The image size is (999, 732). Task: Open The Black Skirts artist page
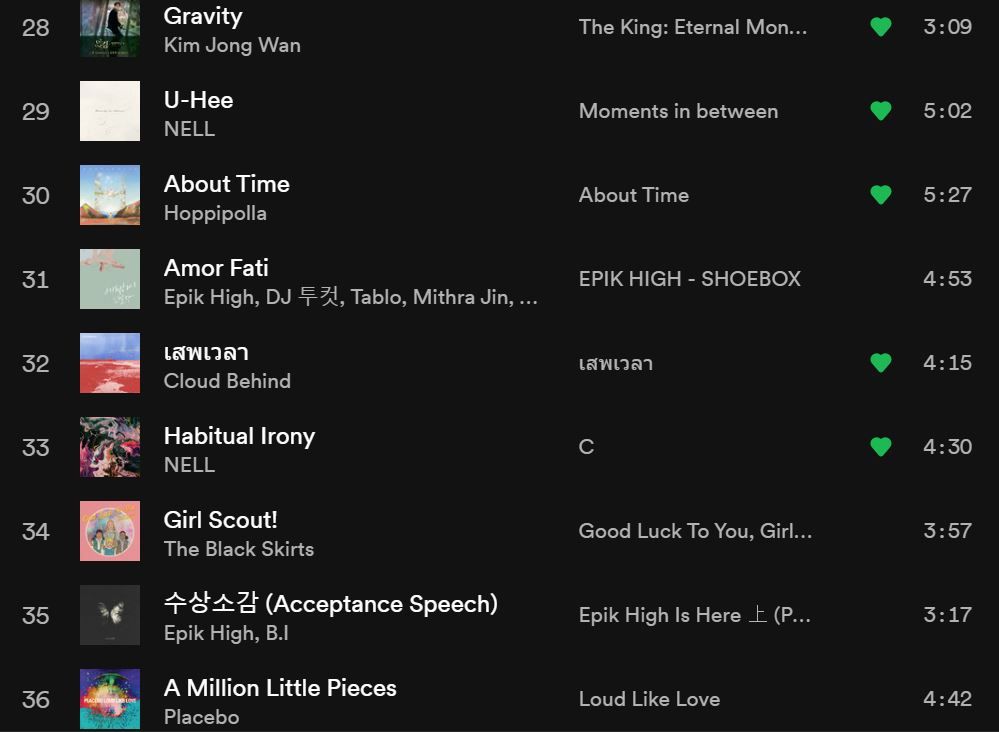(238, 549)
